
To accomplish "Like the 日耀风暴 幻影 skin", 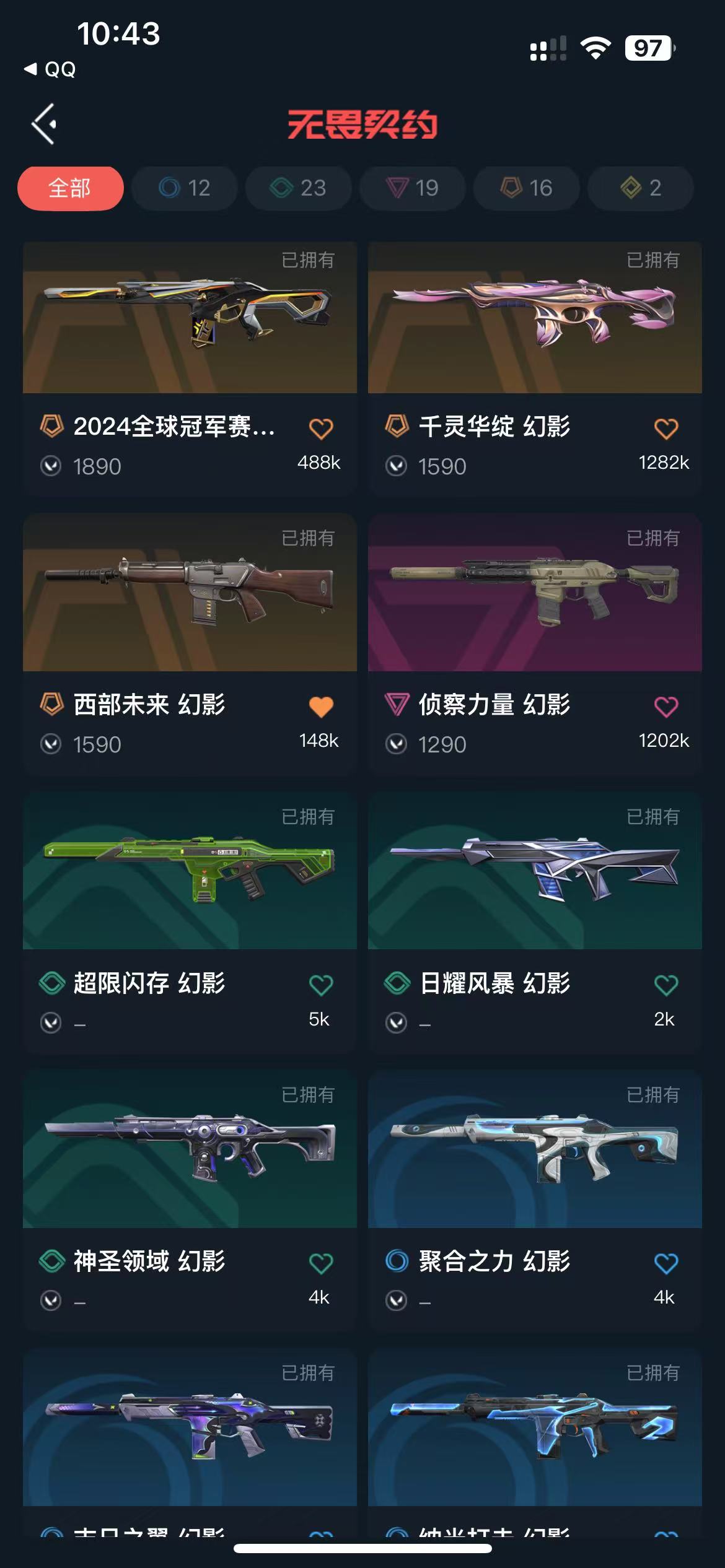I will 666,985.
